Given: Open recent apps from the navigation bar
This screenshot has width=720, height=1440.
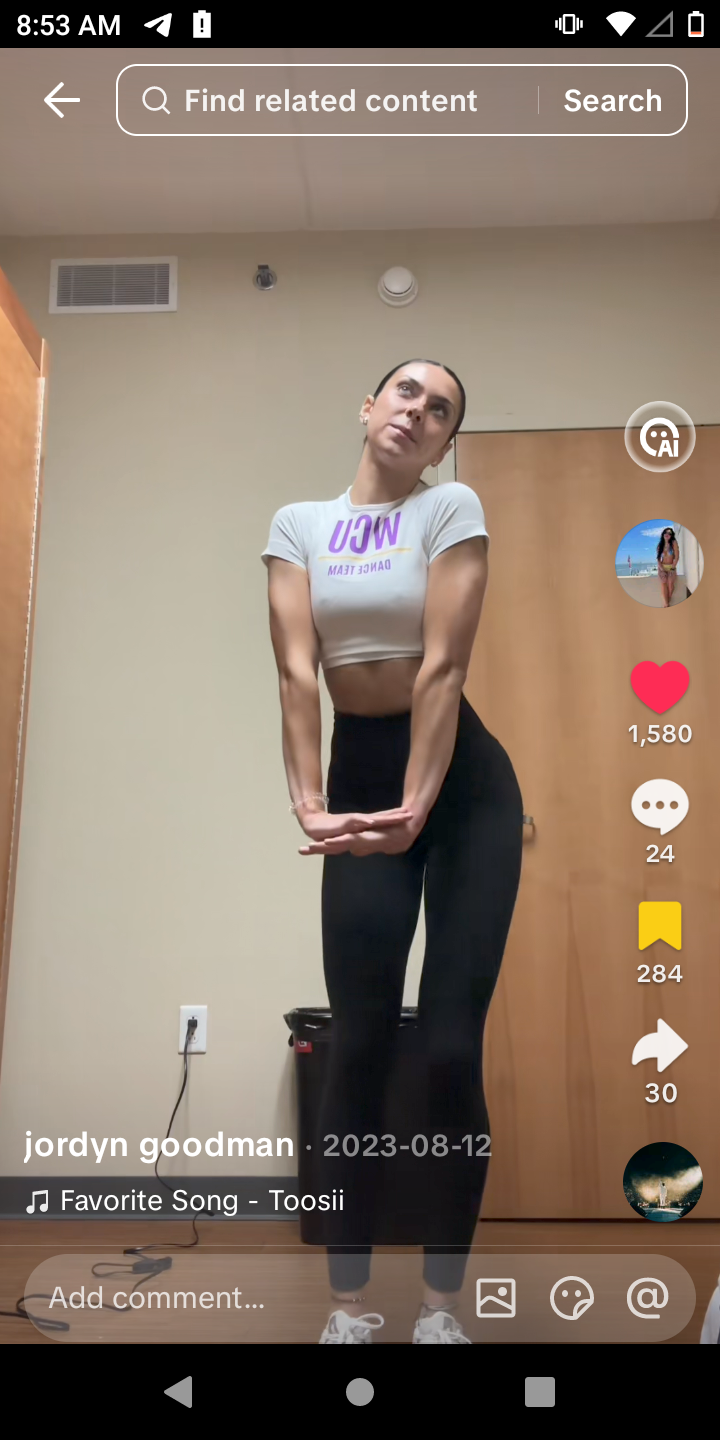Looking at the screenshot, I should point(540,1392).
